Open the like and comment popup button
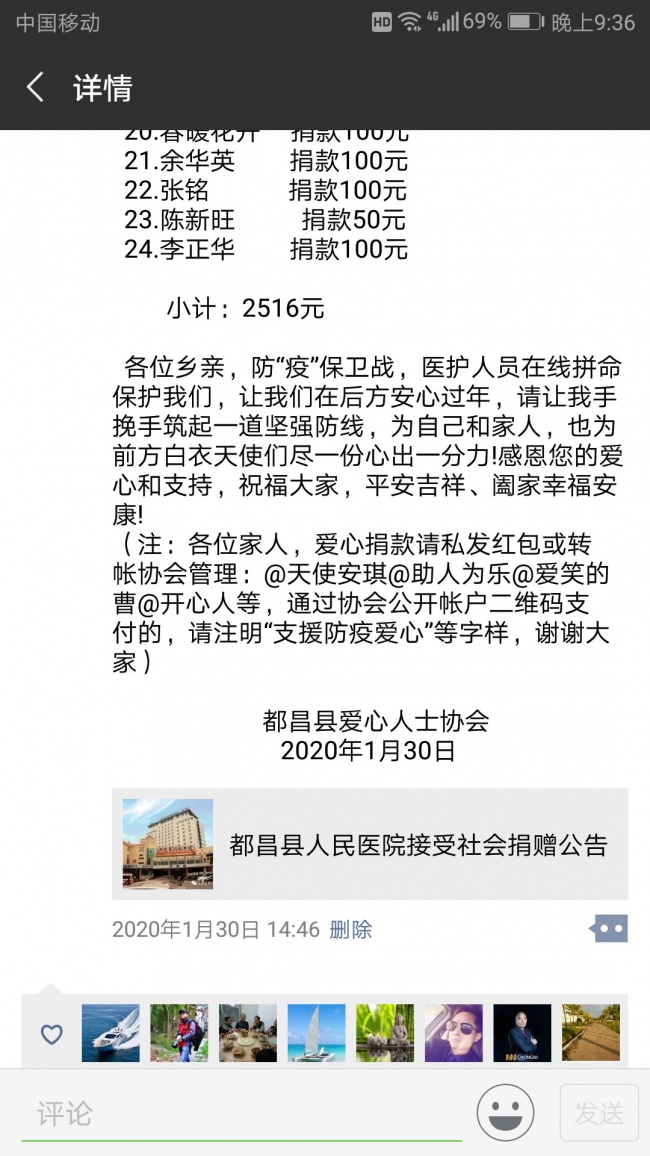650x1156 pixels. (609, 929)
